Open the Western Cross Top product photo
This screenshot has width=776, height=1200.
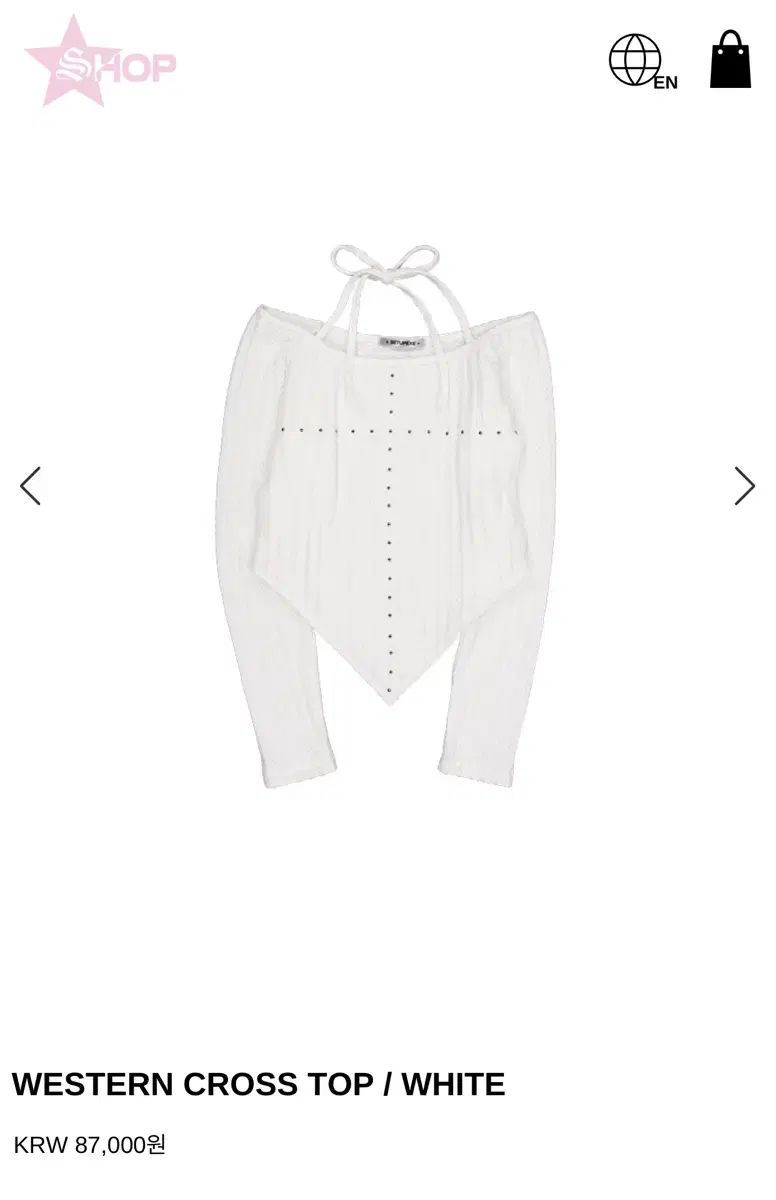pos(388,510)
